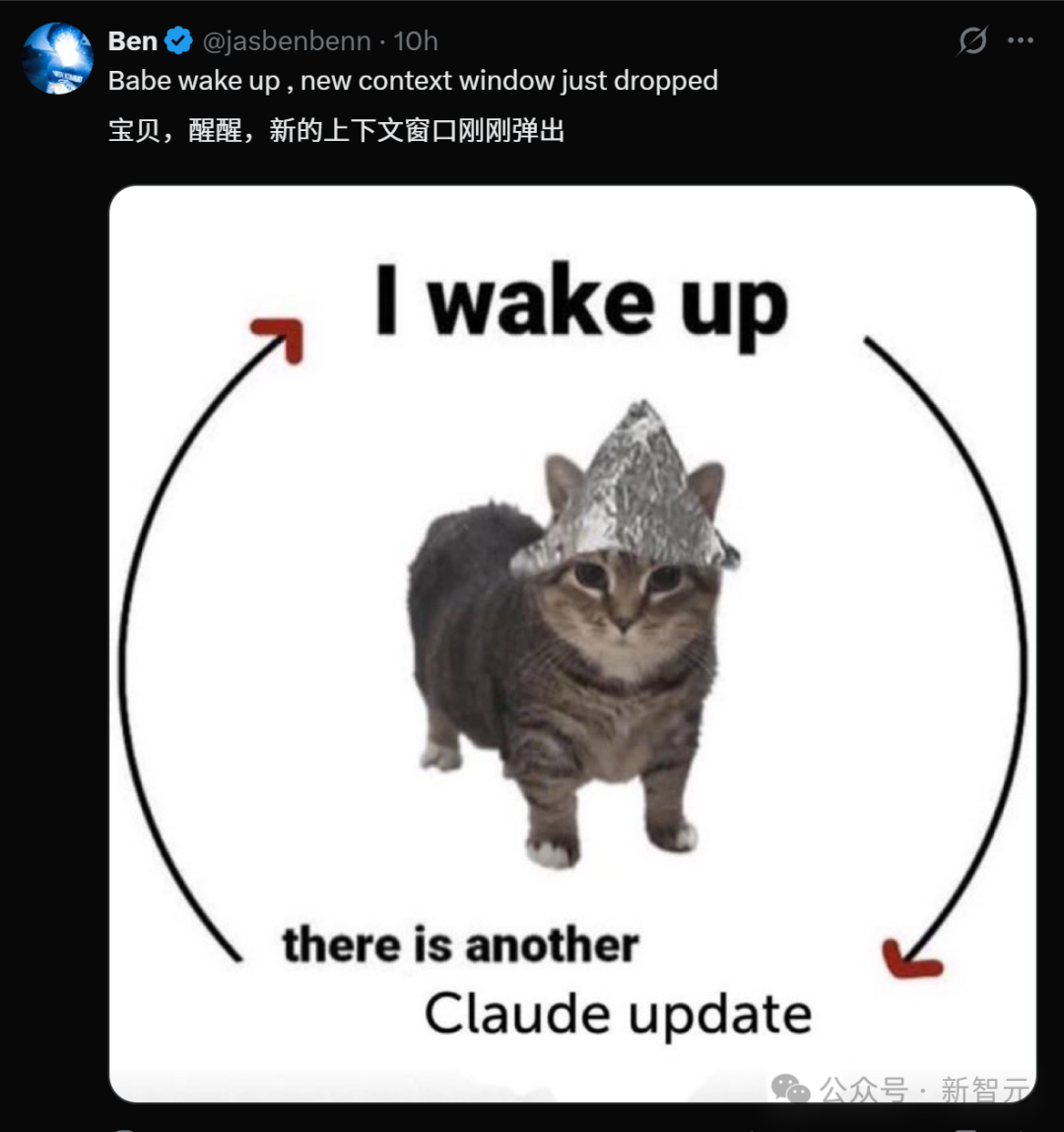Viewport: 1064px width, 1132px height.
Task: Open Ben's profile avatar
Action: click(57, 59)
